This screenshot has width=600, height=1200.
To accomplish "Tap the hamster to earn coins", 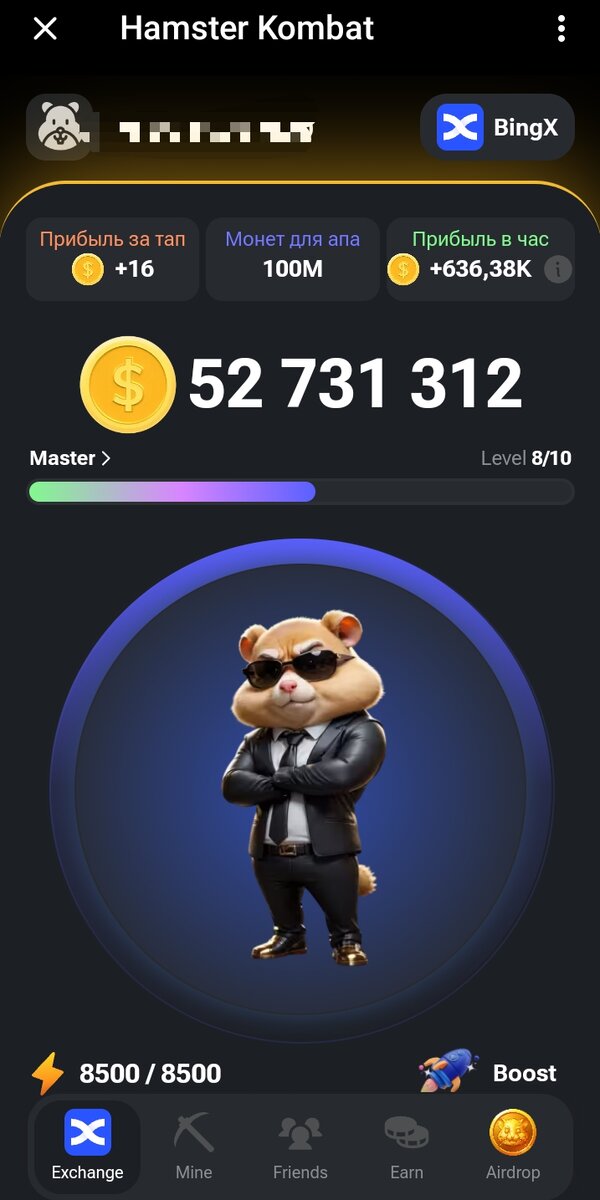I will tap(300, 790).
